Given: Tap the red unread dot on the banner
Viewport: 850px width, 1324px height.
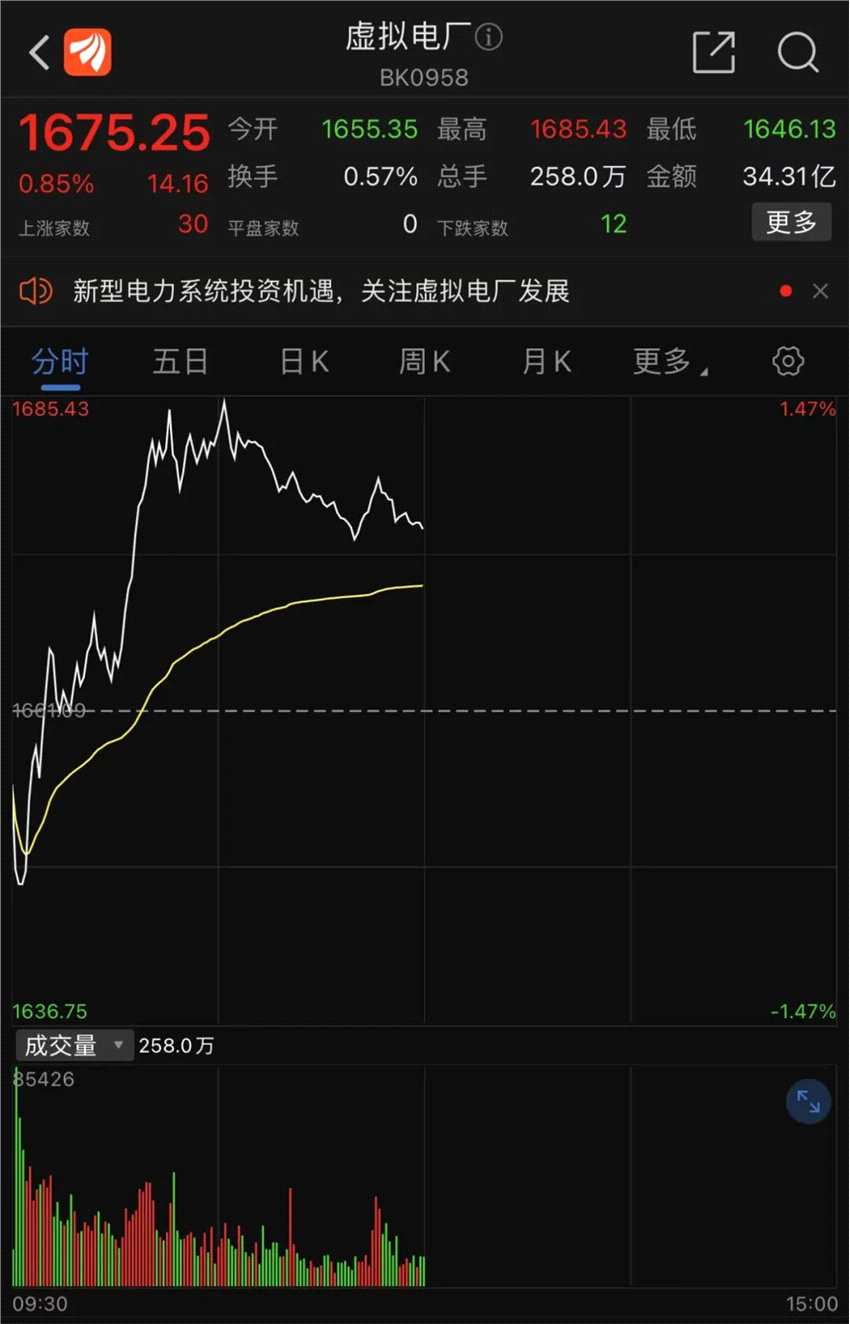Looking at the screenshot, I should pos(785,290).
